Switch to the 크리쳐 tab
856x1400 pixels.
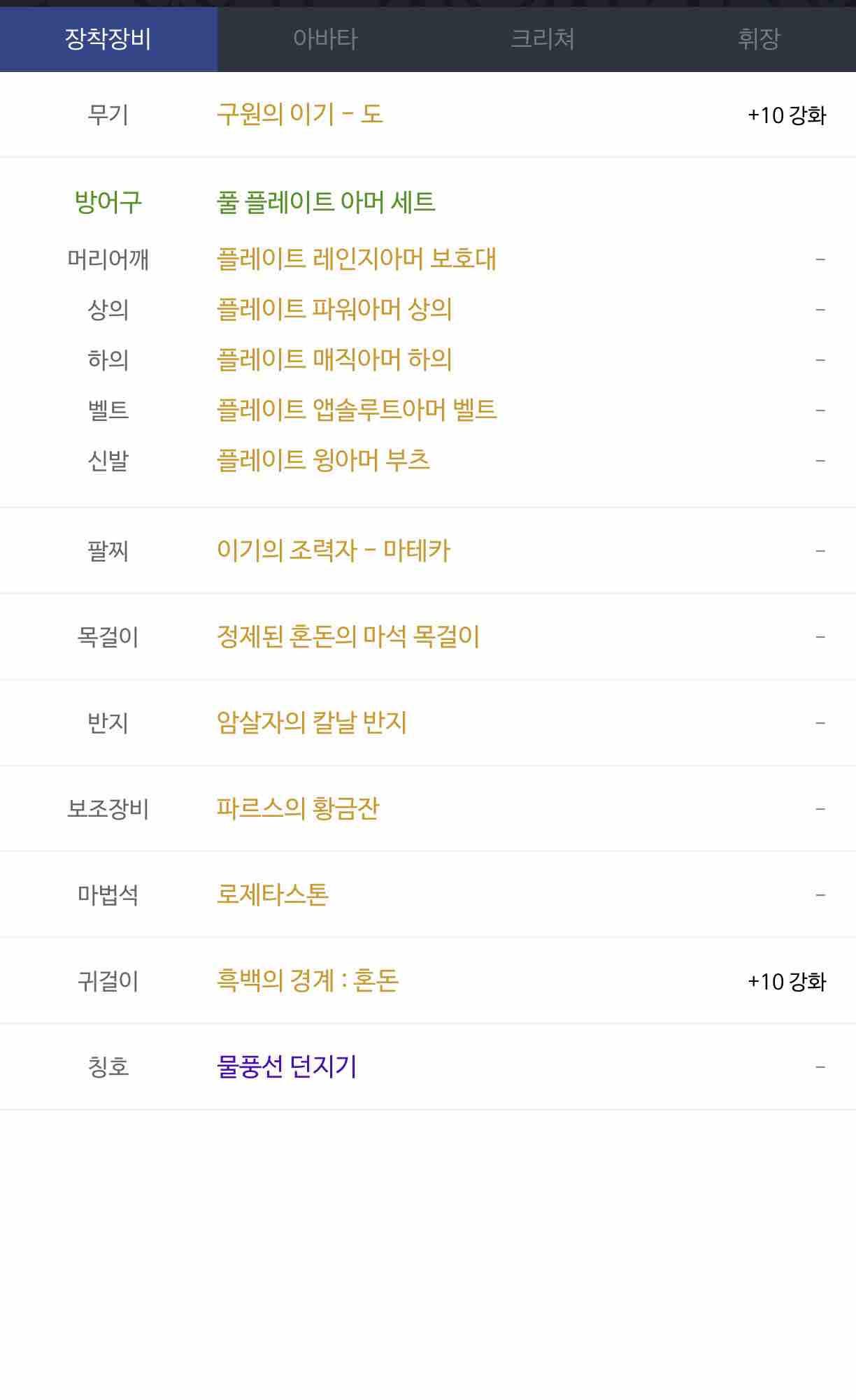pos(542,38)
